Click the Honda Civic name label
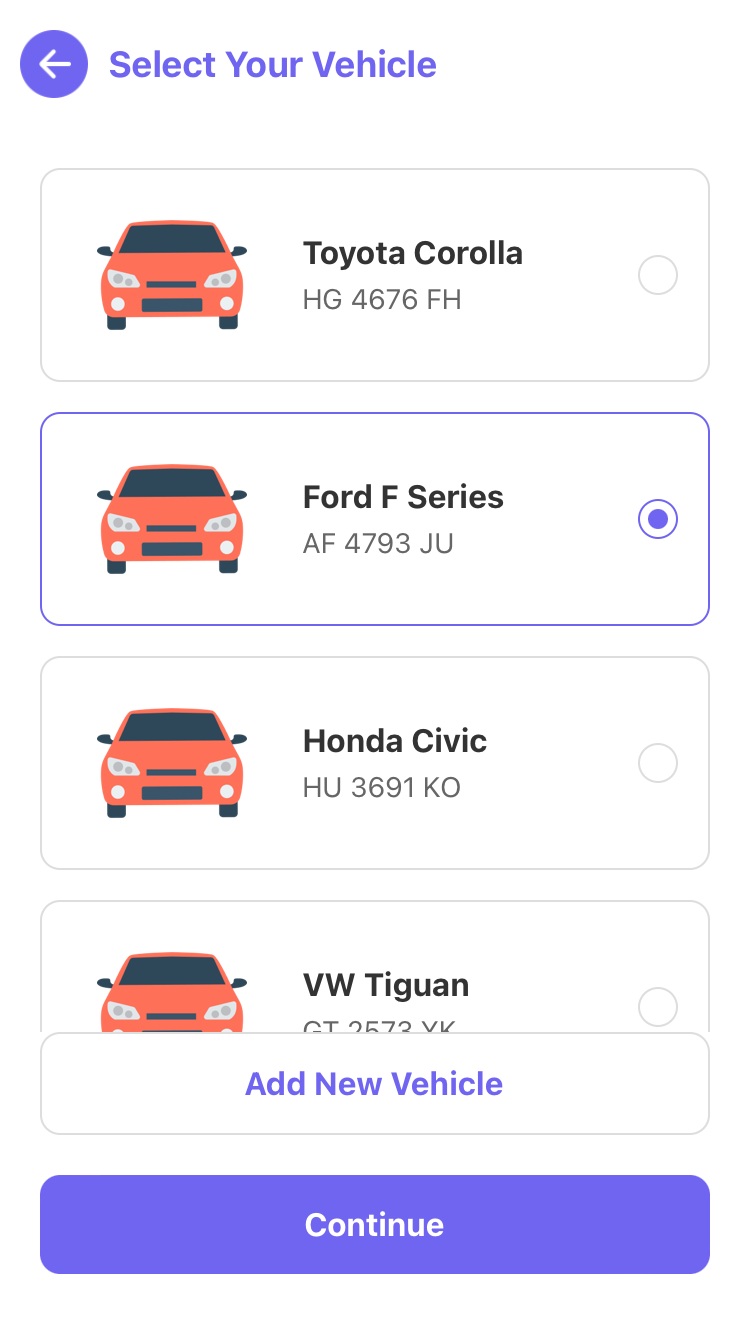The height and width of the screenshot is (1334, 750). click(394, 741)
